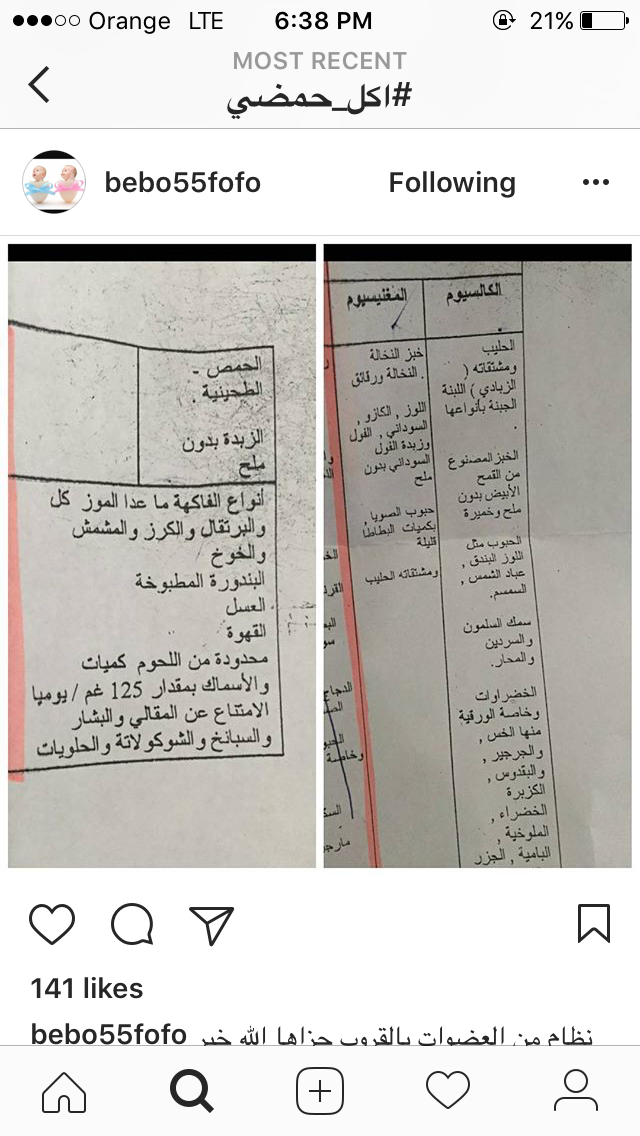Open bebo55fofo's profile picture
Viewport: 640px width, 1136px height.
point(54,182)
